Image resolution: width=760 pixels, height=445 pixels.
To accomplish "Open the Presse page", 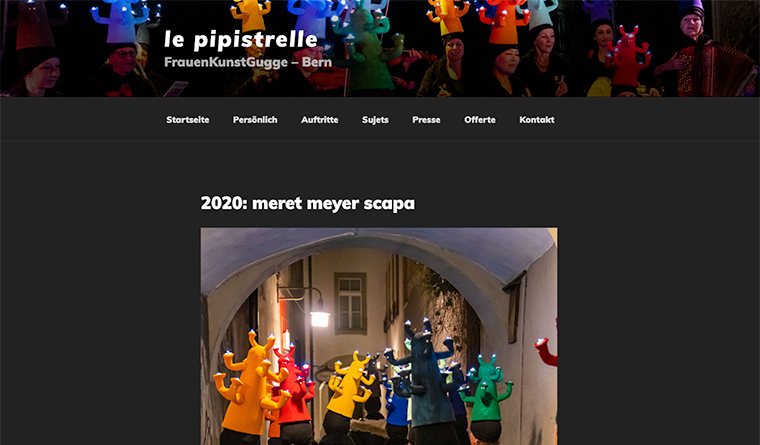I will click(x=426, y=120).
